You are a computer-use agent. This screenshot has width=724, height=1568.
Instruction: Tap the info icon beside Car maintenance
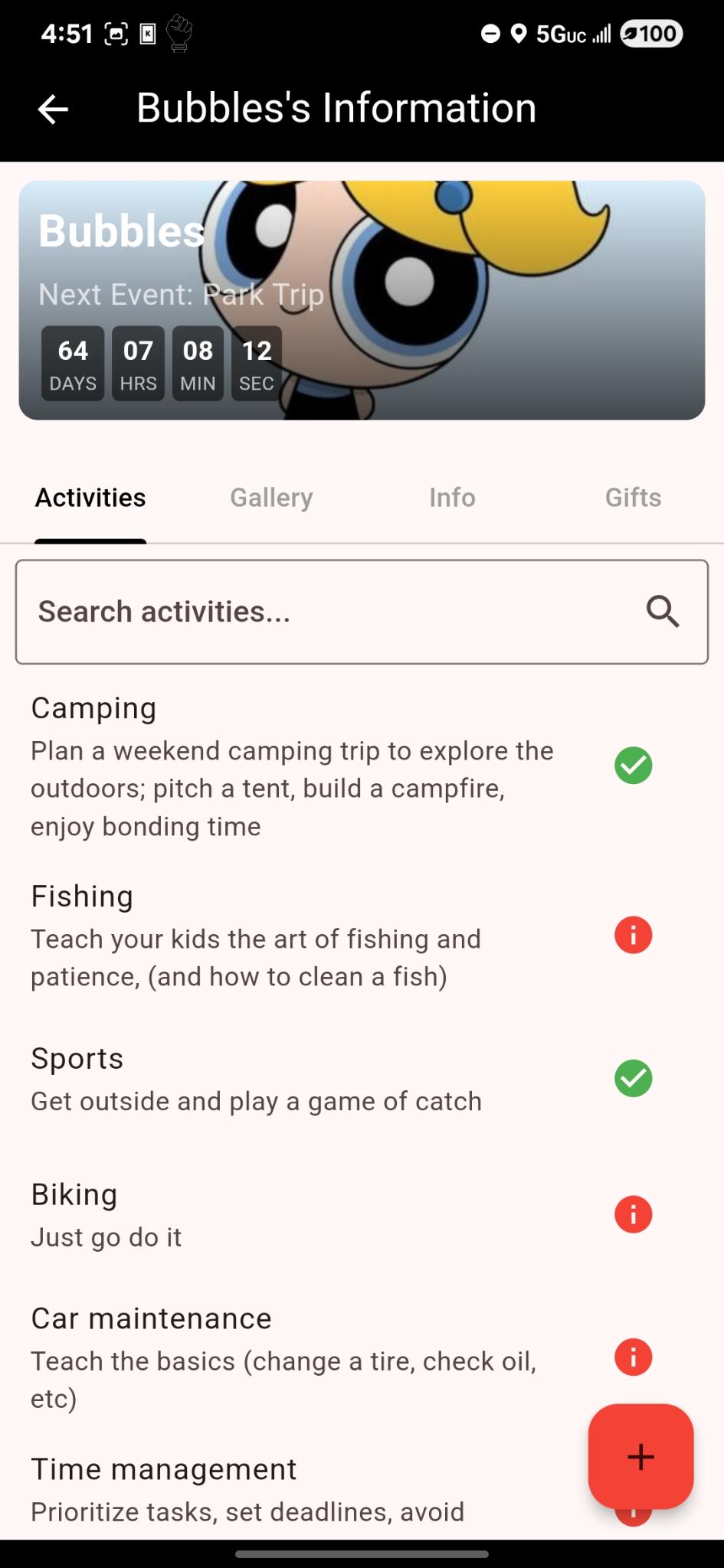coord(632,1357)
